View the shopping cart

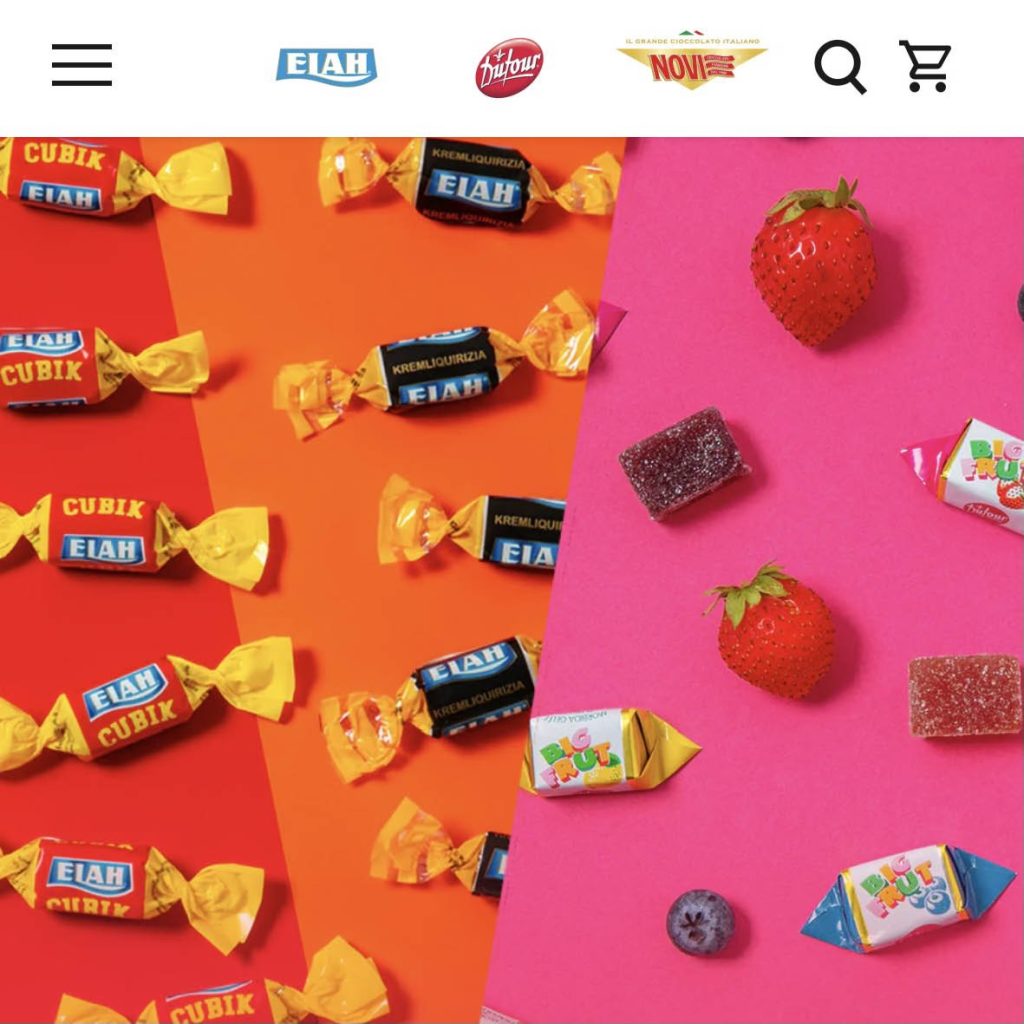924,67
